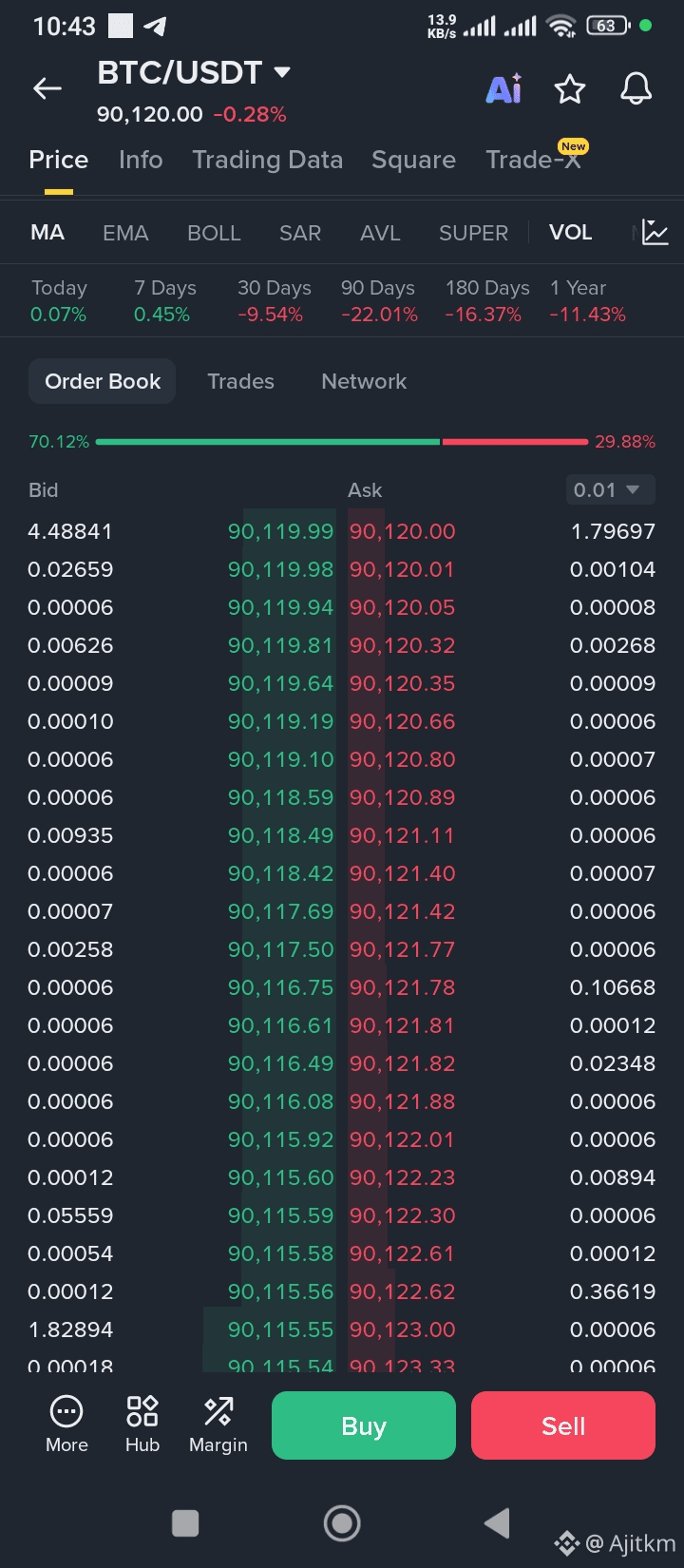Screen dimensions: 684x1568
Task: Select the BOLL indicator
Action: coord(214,233)
